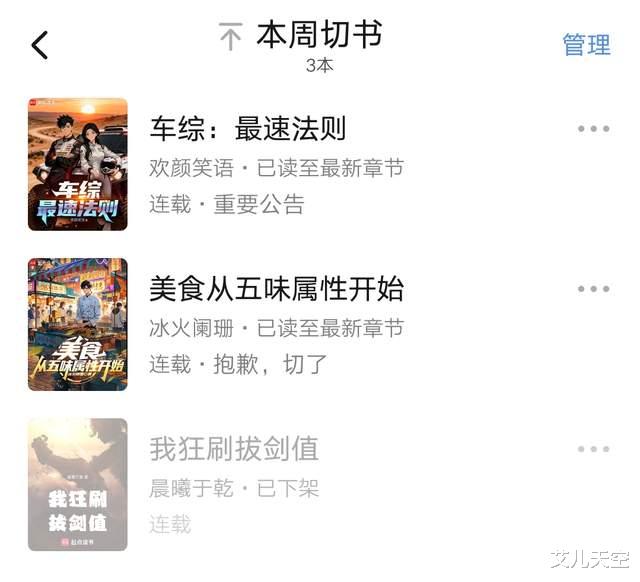
Task: Open the book 美食从五味属性开始
Action: point(276,289)
